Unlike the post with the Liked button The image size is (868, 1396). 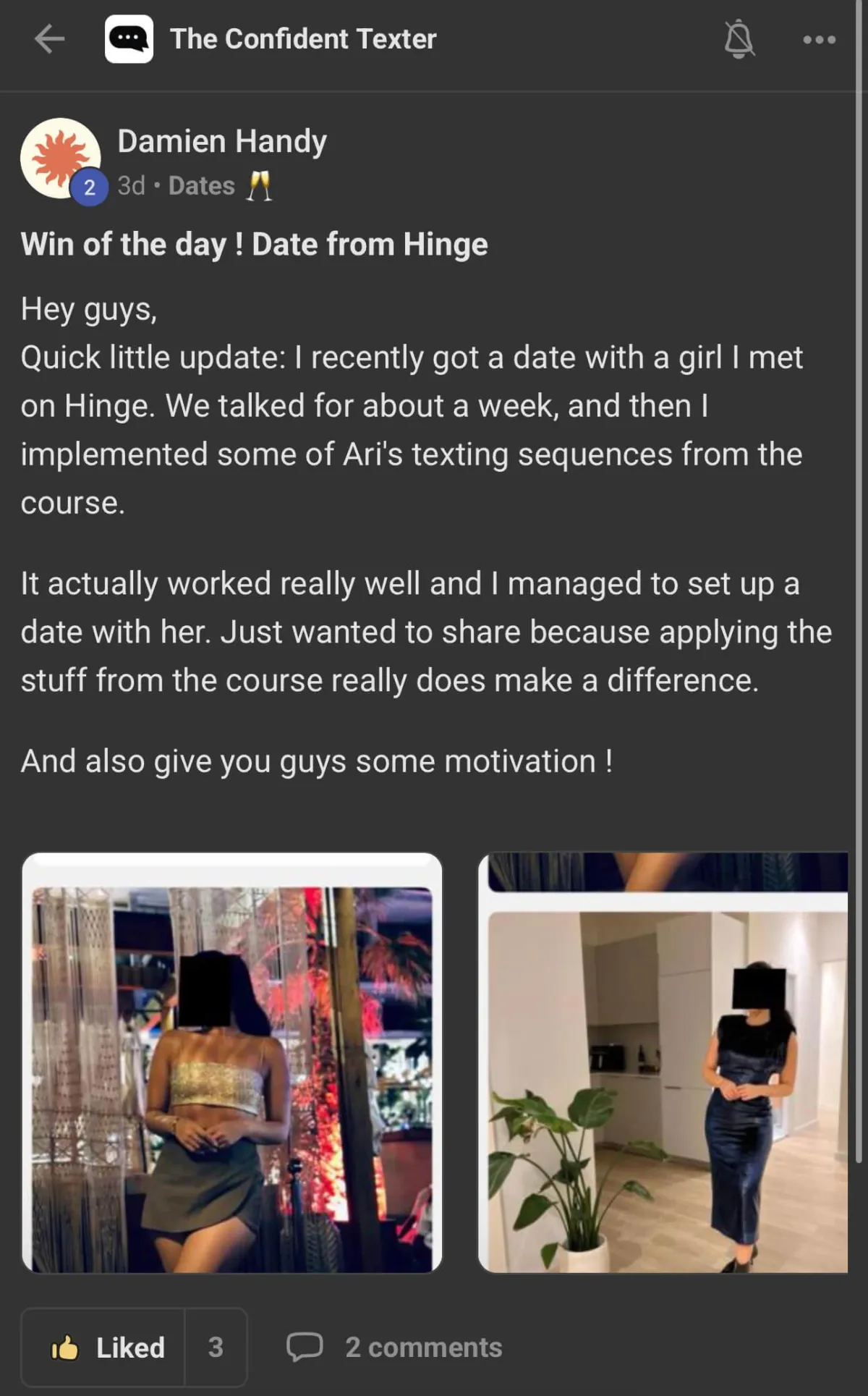pyautogui.click(x=105, y=1348)
